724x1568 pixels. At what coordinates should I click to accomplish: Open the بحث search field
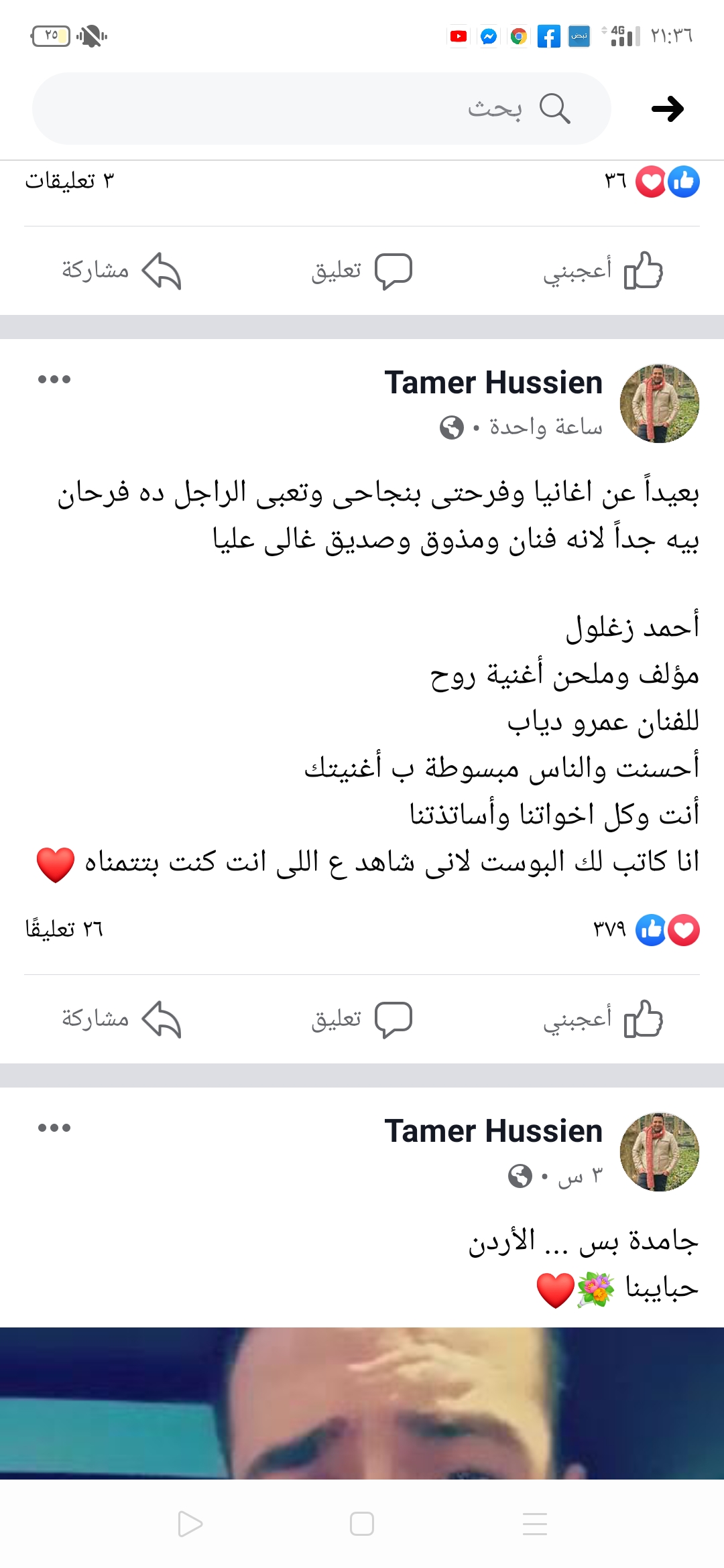[x=322, y=109]
